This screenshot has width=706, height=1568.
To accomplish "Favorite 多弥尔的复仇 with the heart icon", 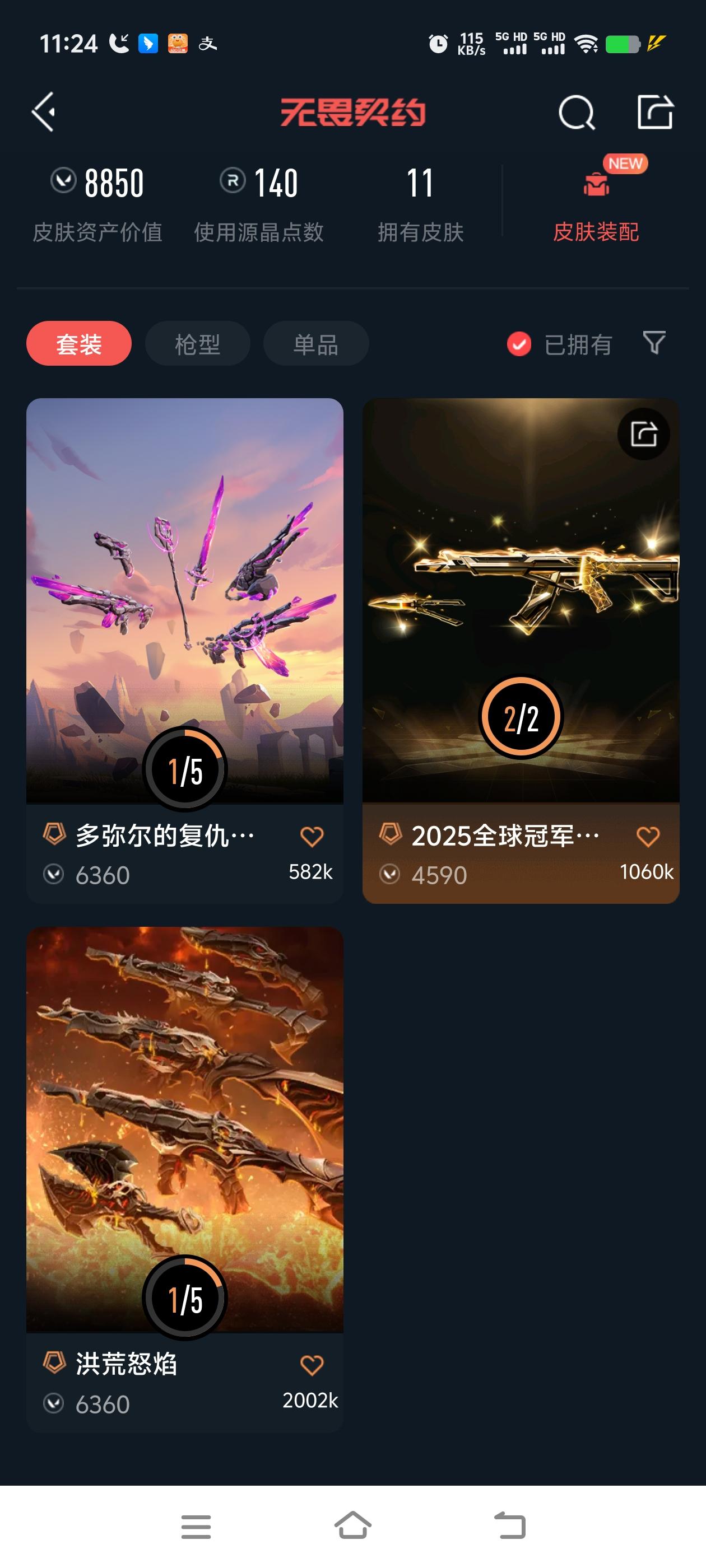I will point(313,836).
